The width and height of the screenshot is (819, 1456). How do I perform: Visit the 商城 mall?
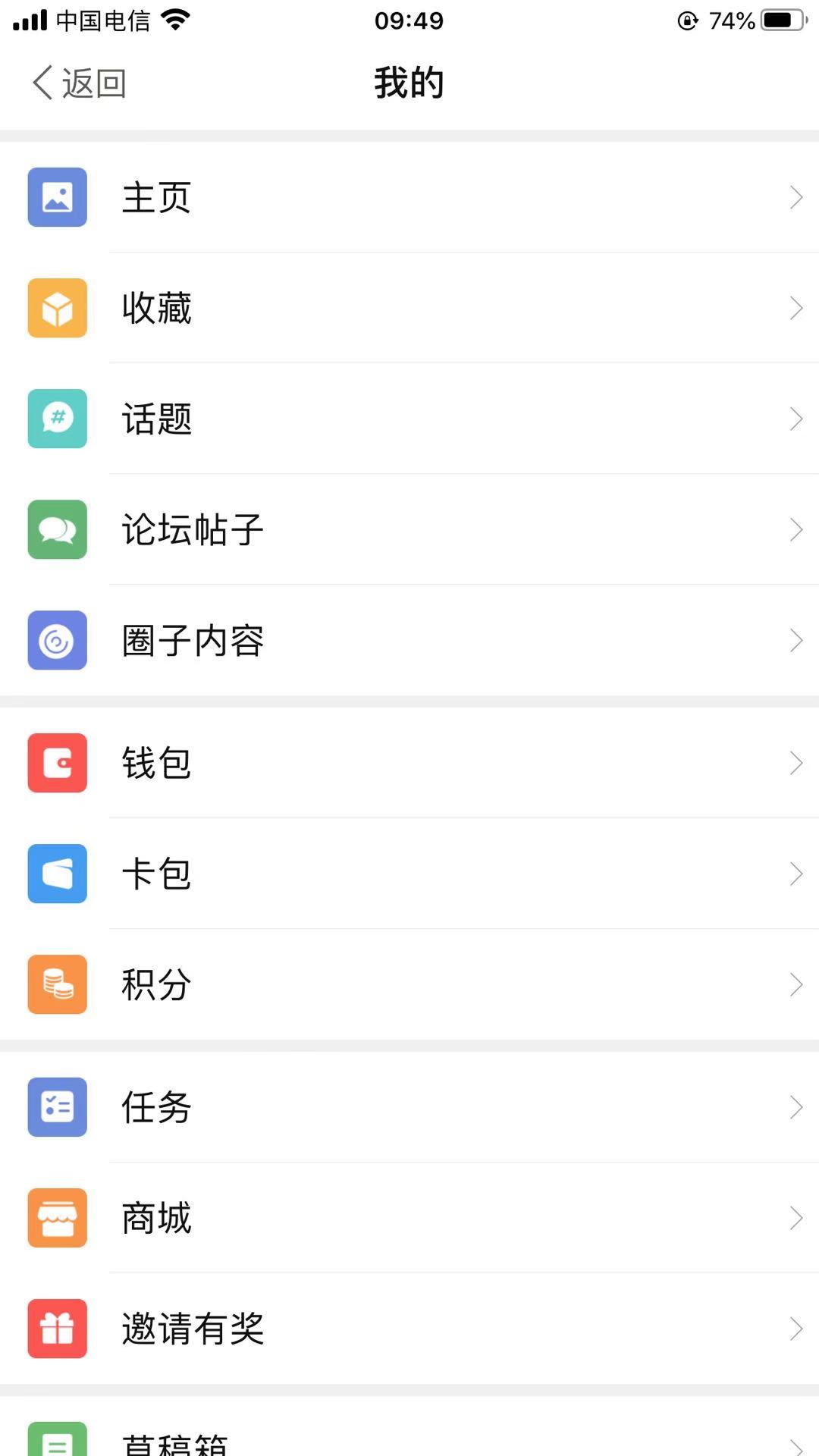pos(409,1218)
